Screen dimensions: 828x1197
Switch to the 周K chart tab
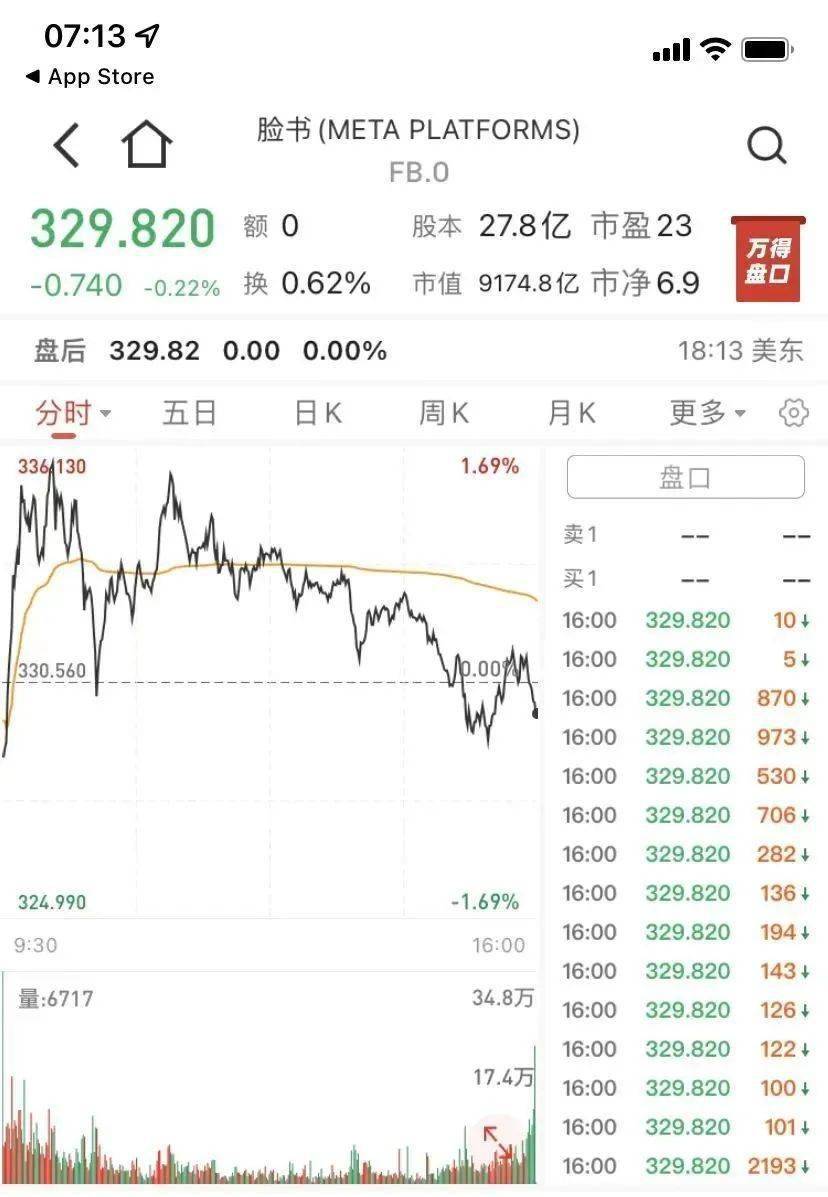pos(444,413)
